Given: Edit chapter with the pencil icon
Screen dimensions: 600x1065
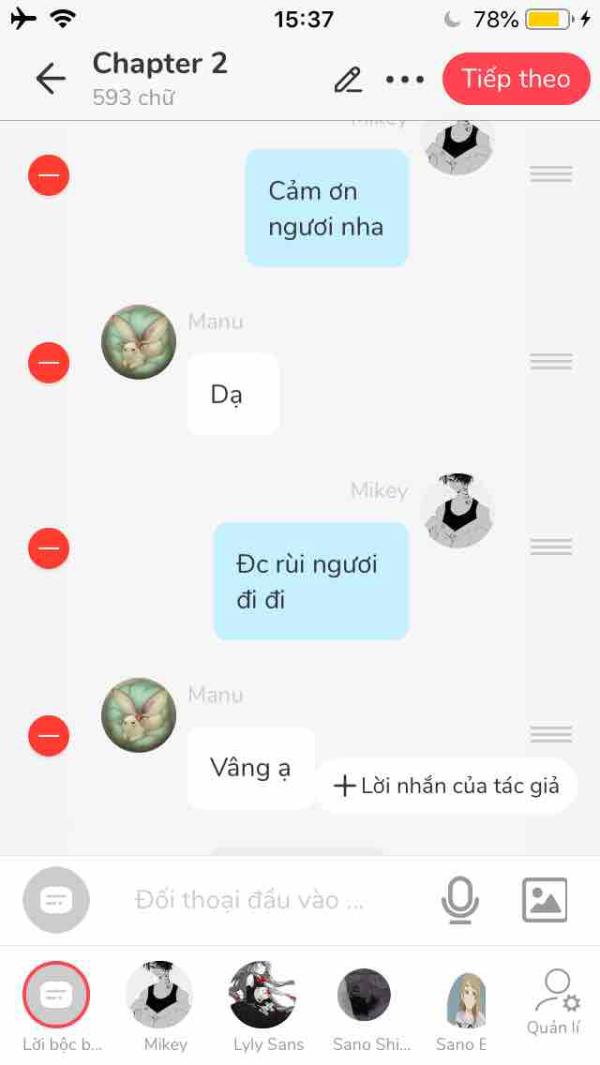Looking at the screenshot, I should [x=348, y=79].
